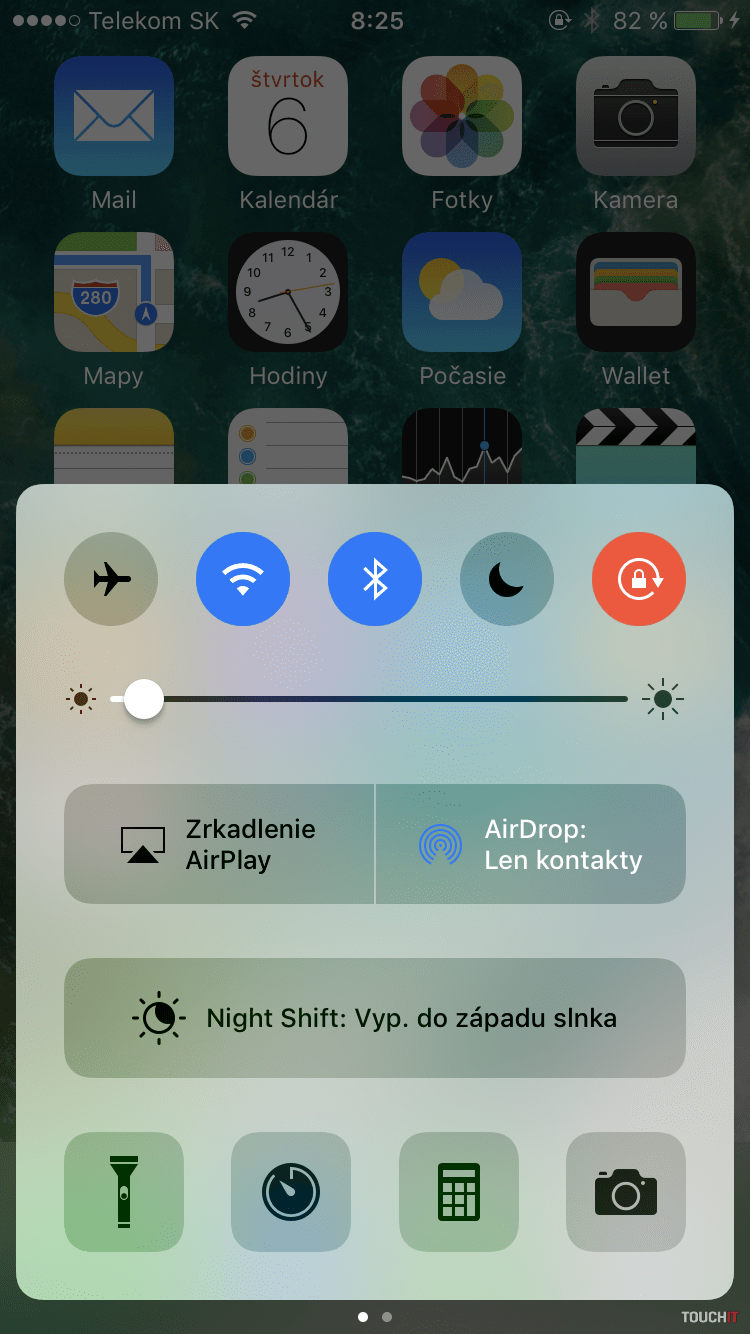Open Zrkadlenie AirPlay
The image size is (750, 1334).
219,844
